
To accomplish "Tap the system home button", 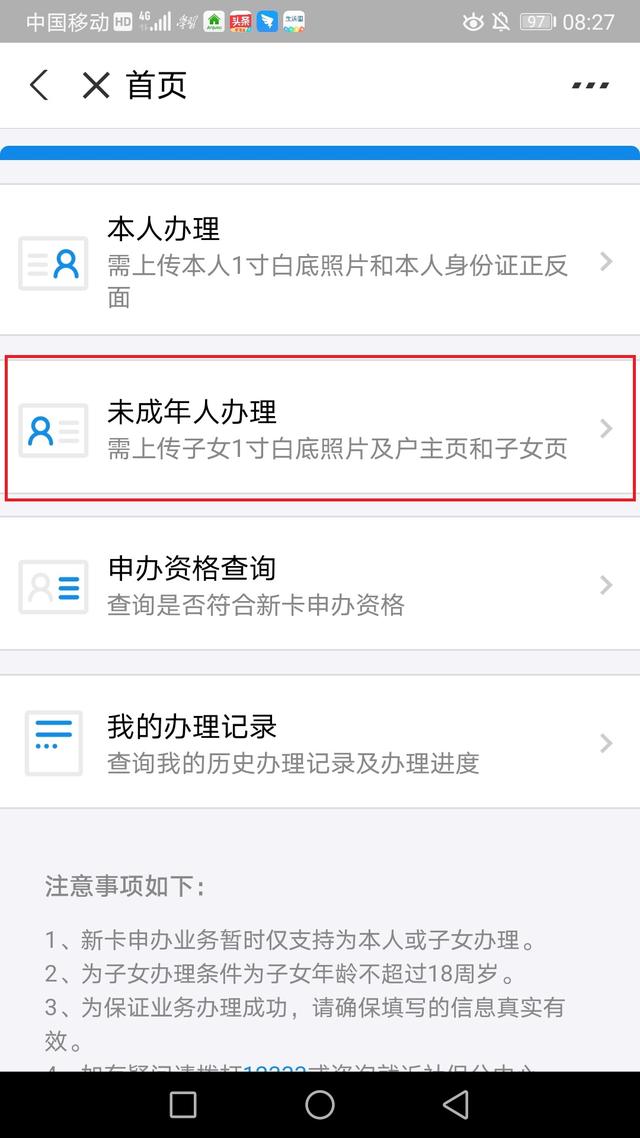I will (320, 1105).
